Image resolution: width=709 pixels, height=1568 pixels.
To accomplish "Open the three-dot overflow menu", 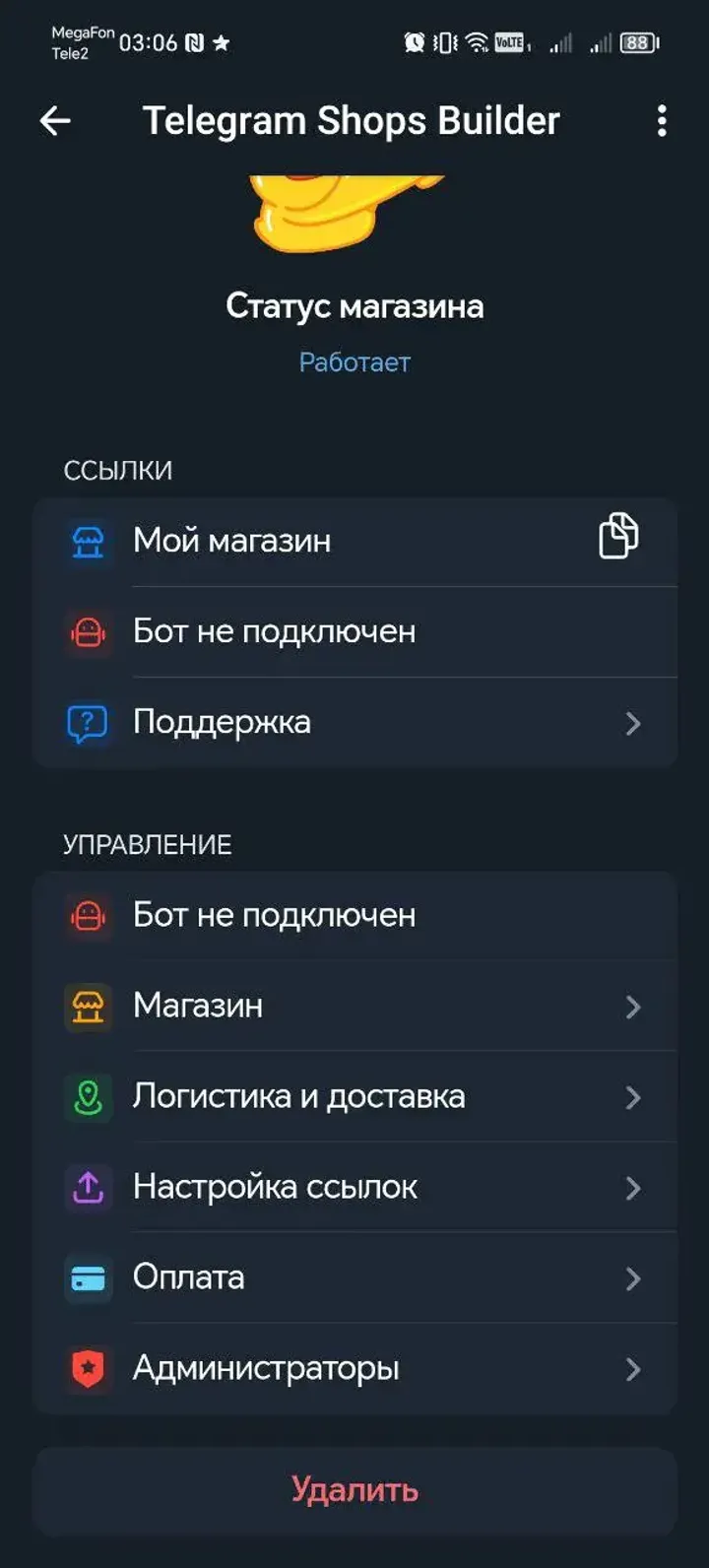I will [x=662, y=121].
